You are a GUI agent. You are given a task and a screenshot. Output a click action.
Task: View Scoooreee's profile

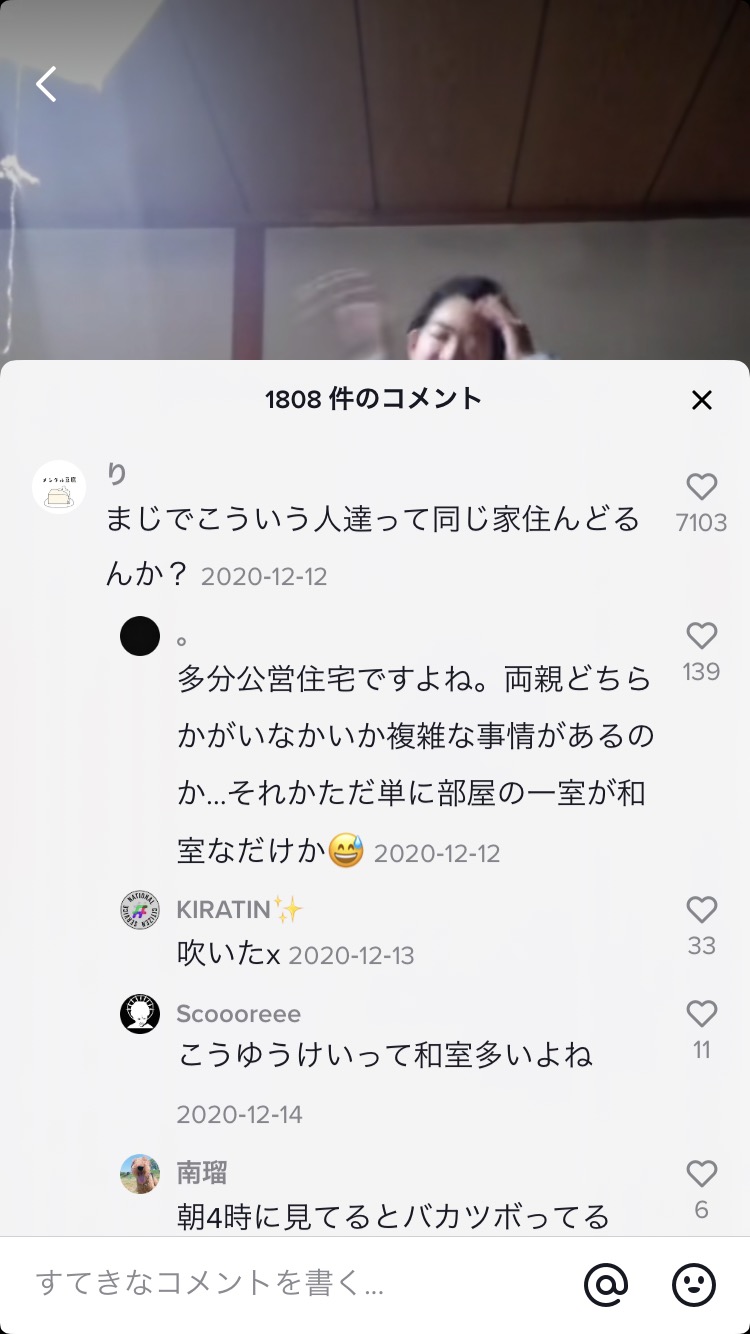[140, 1014]
